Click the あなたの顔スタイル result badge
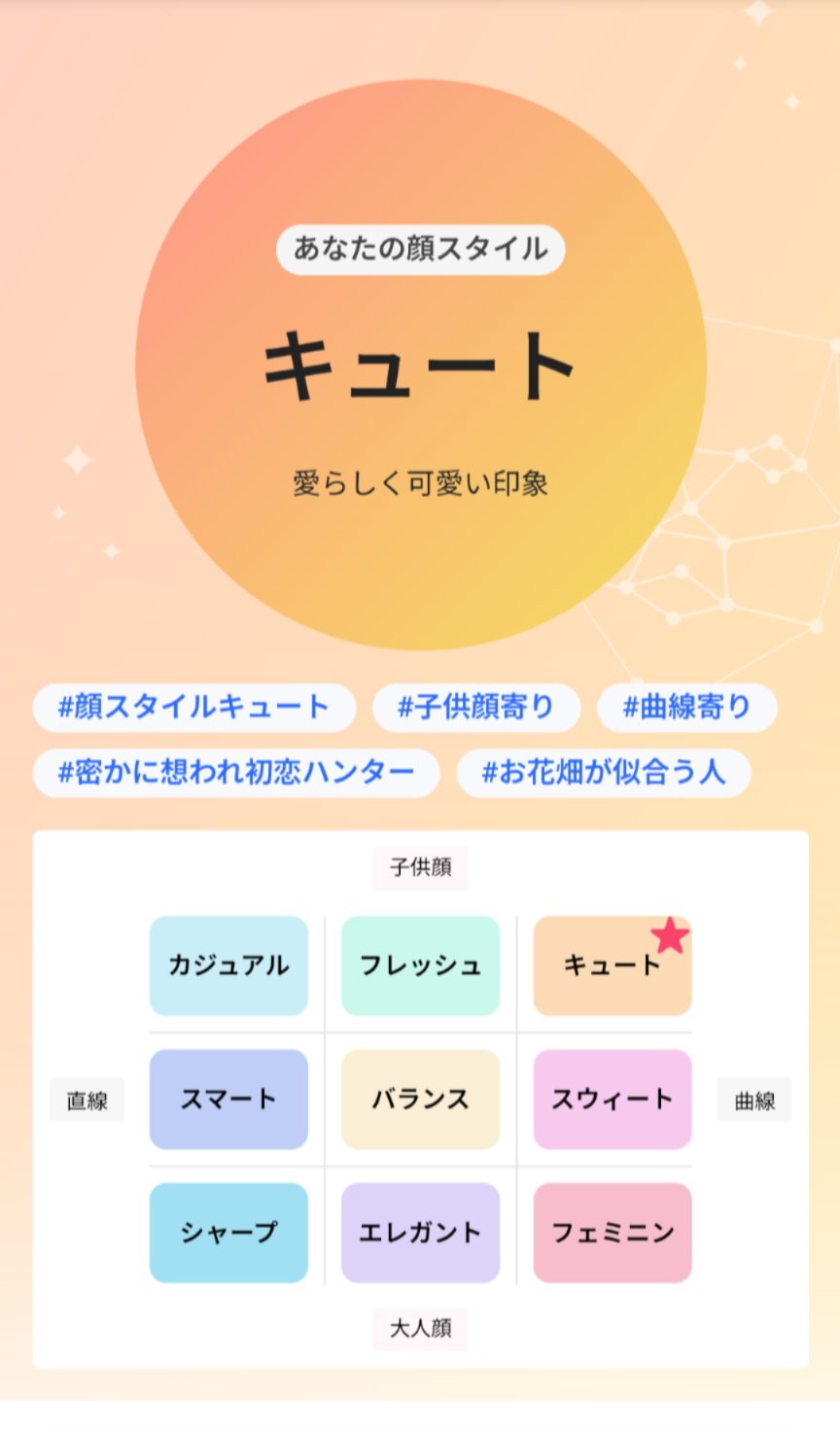The width and height of the screenshot is (840, 1431). (x=419, y=249)
